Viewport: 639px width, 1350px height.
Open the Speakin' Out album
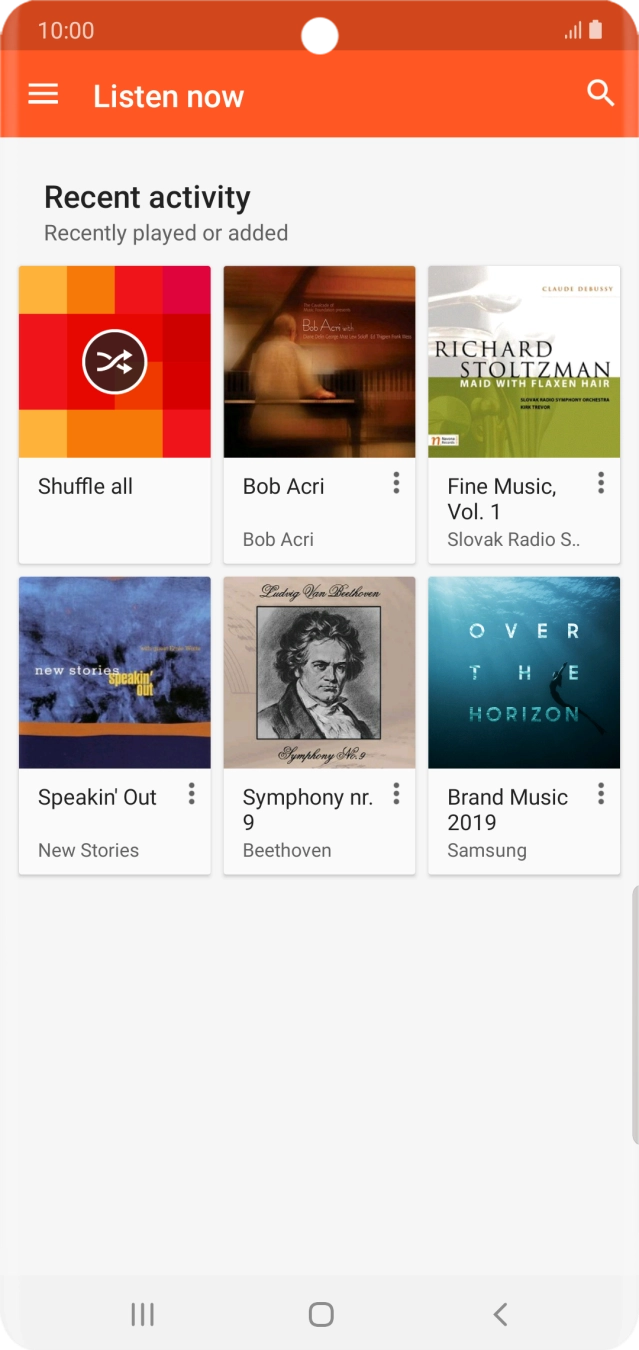(x=115, y=673)
